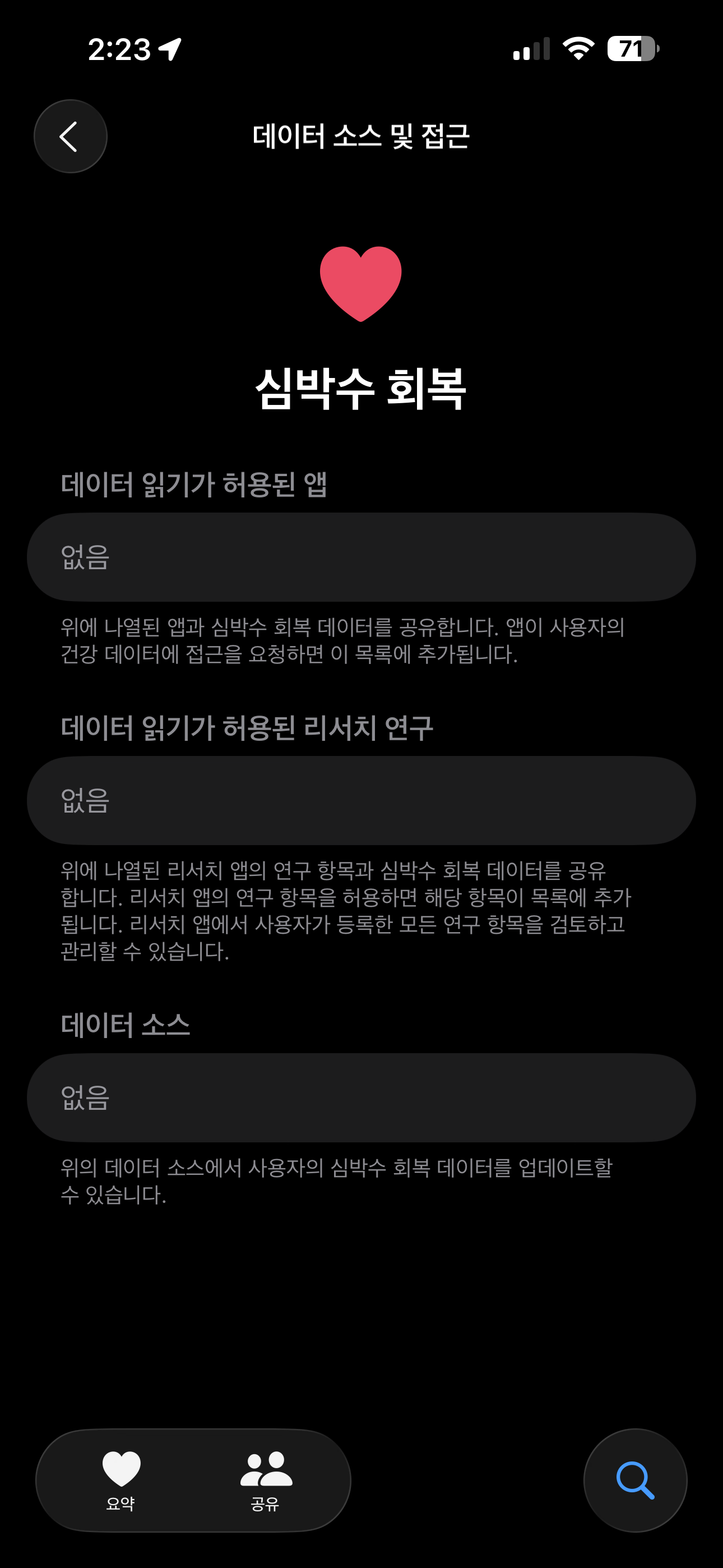This screenshot has width=723, height=1568.
Task: Switch to the 공유 tab
Action: 265,1479
